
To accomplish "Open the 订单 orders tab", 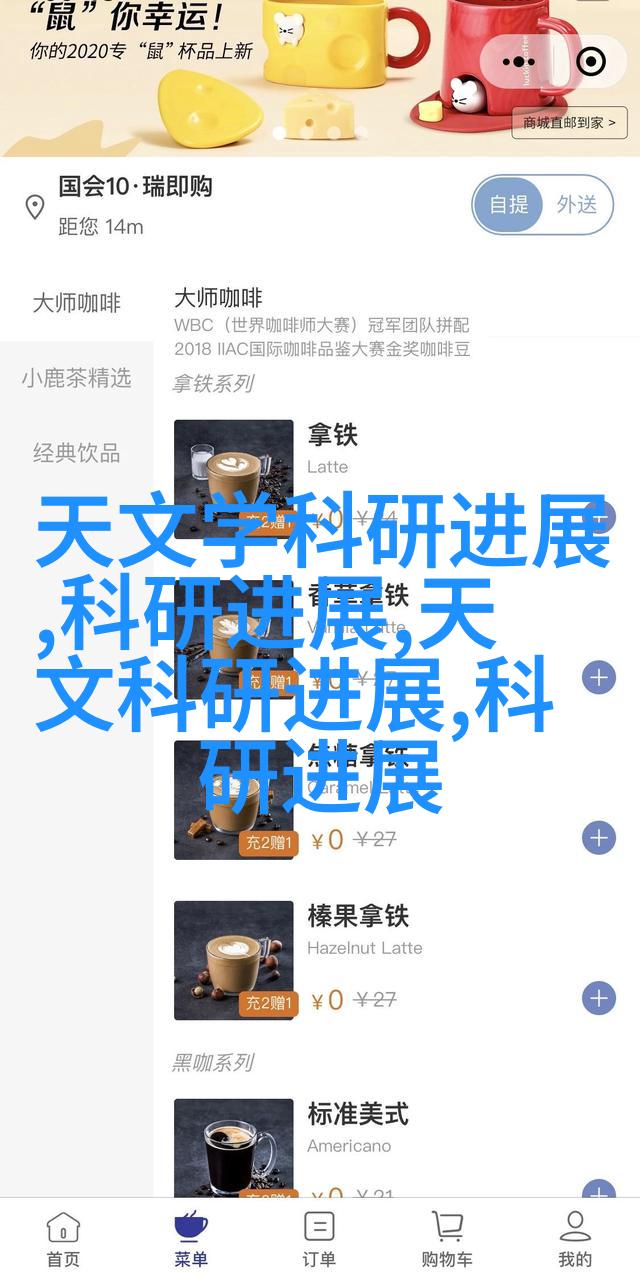I will (x=319, y=1238).
